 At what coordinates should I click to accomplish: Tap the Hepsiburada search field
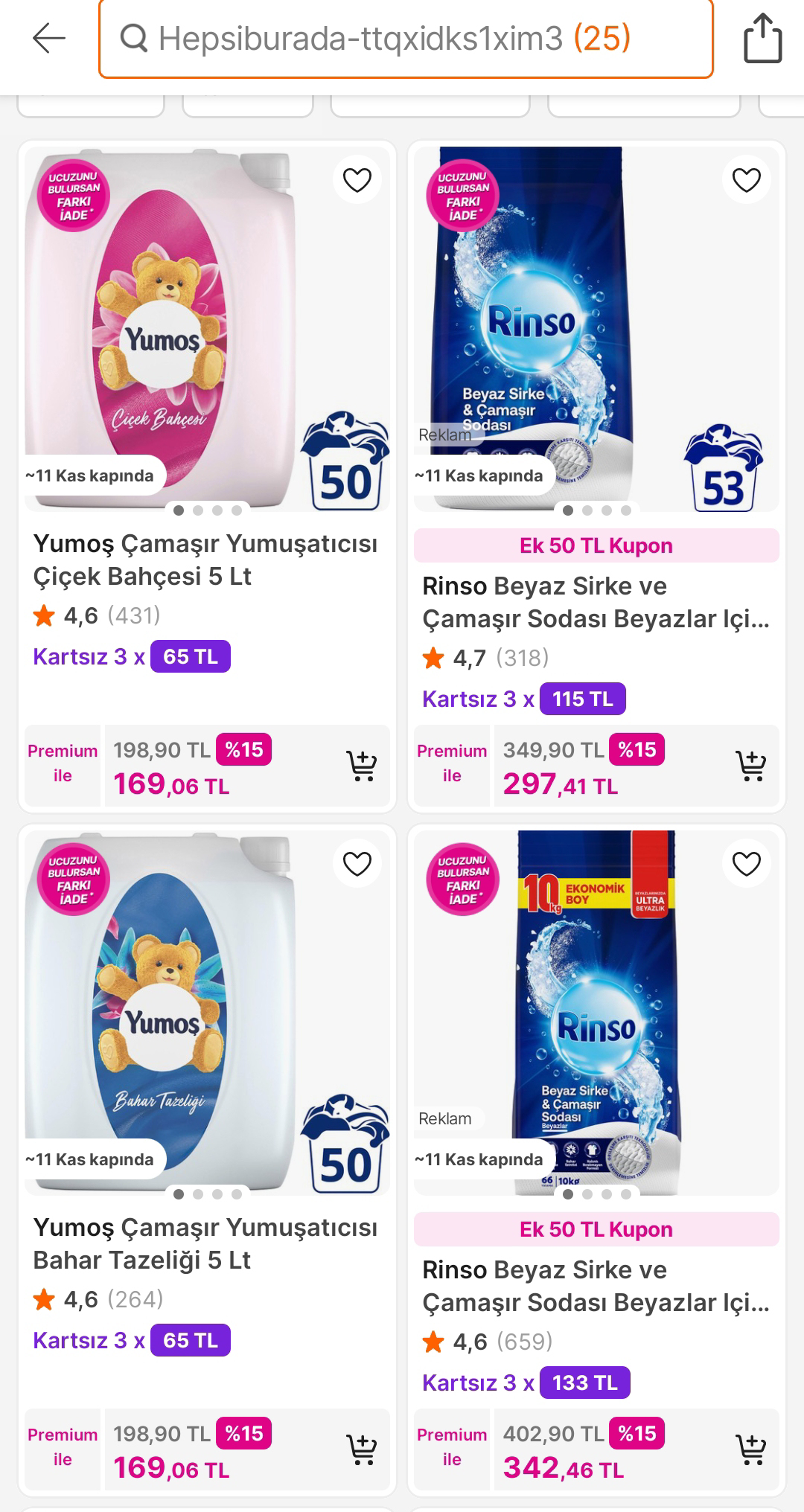coord(406,39)
